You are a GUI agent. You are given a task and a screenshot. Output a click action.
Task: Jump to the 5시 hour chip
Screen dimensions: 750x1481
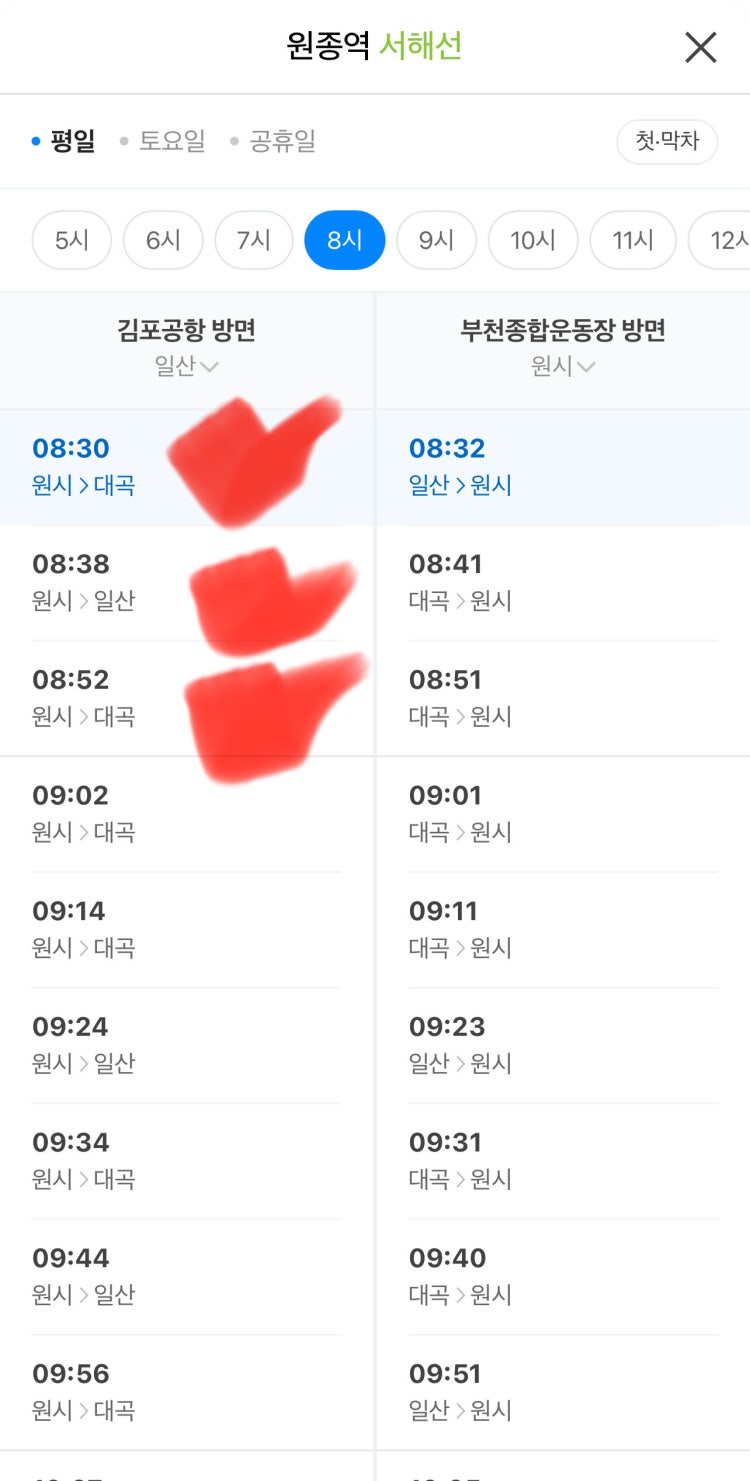(72, 240)
